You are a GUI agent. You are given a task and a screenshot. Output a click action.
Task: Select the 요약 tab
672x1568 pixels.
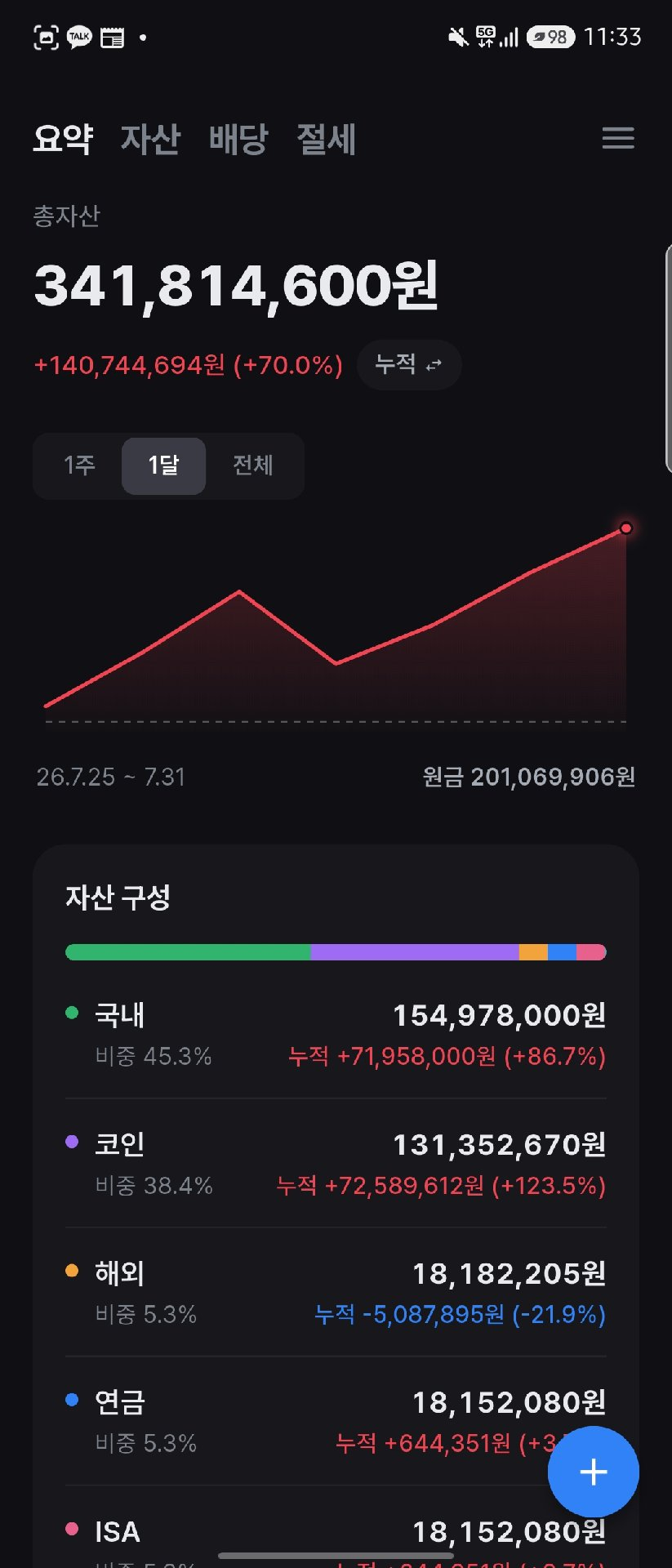[x=63, y=139]
